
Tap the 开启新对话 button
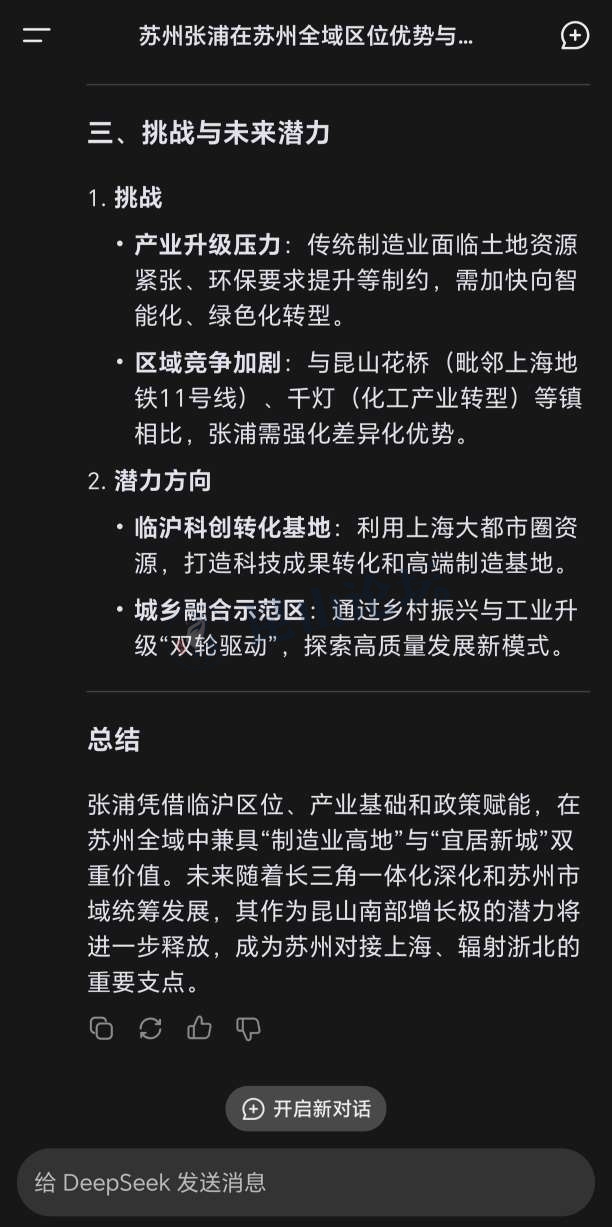(x=306, y=1109)
